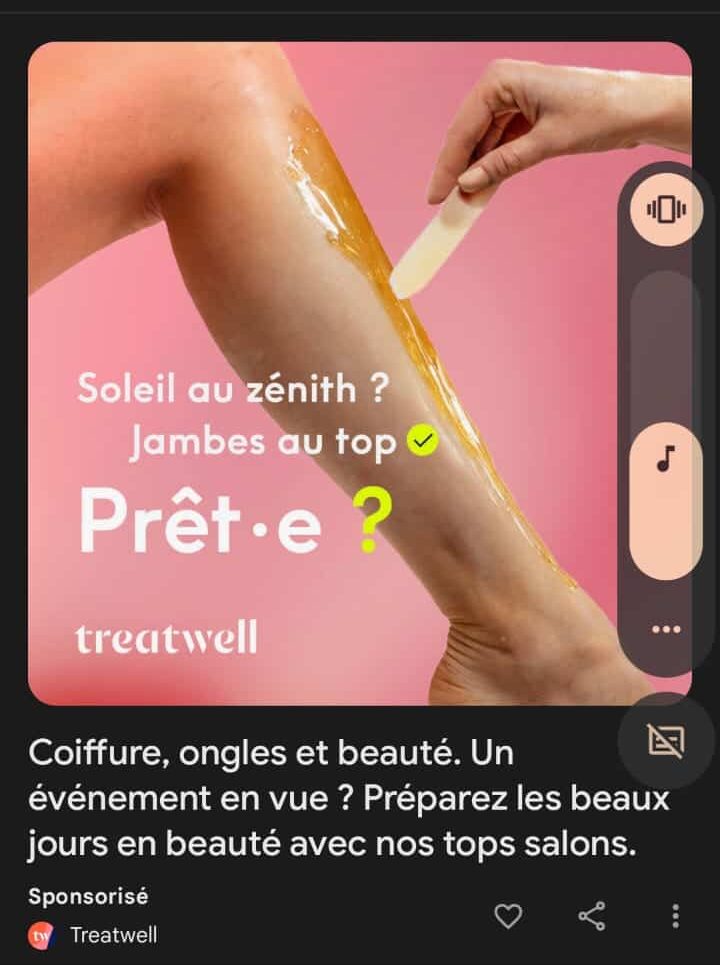Tap the green checkmark badge in the ad

(x=422, y=437)
